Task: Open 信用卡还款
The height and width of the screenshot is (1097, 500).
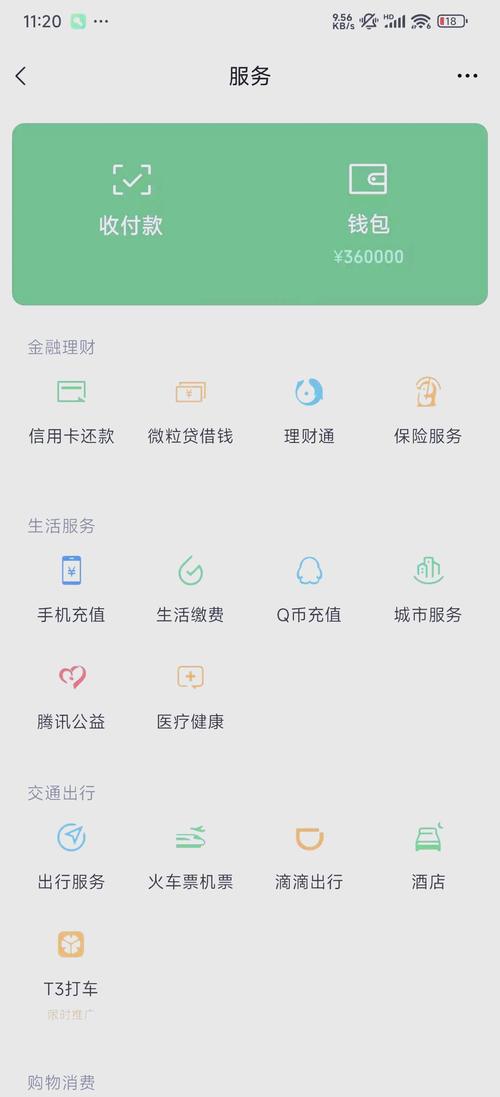Action: pos(71,412)
